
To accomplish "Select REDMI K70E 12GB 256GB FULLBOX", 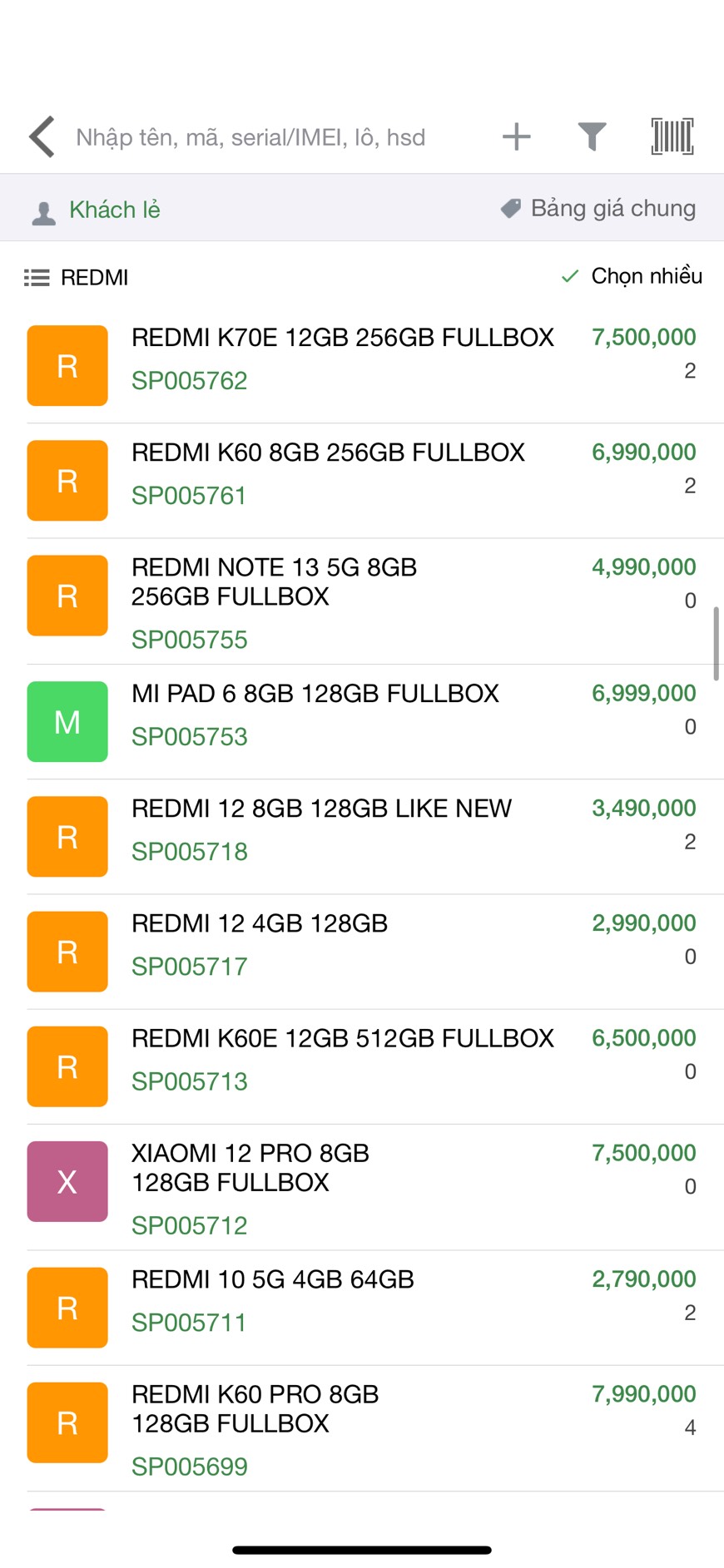I will tap(362, 365).
